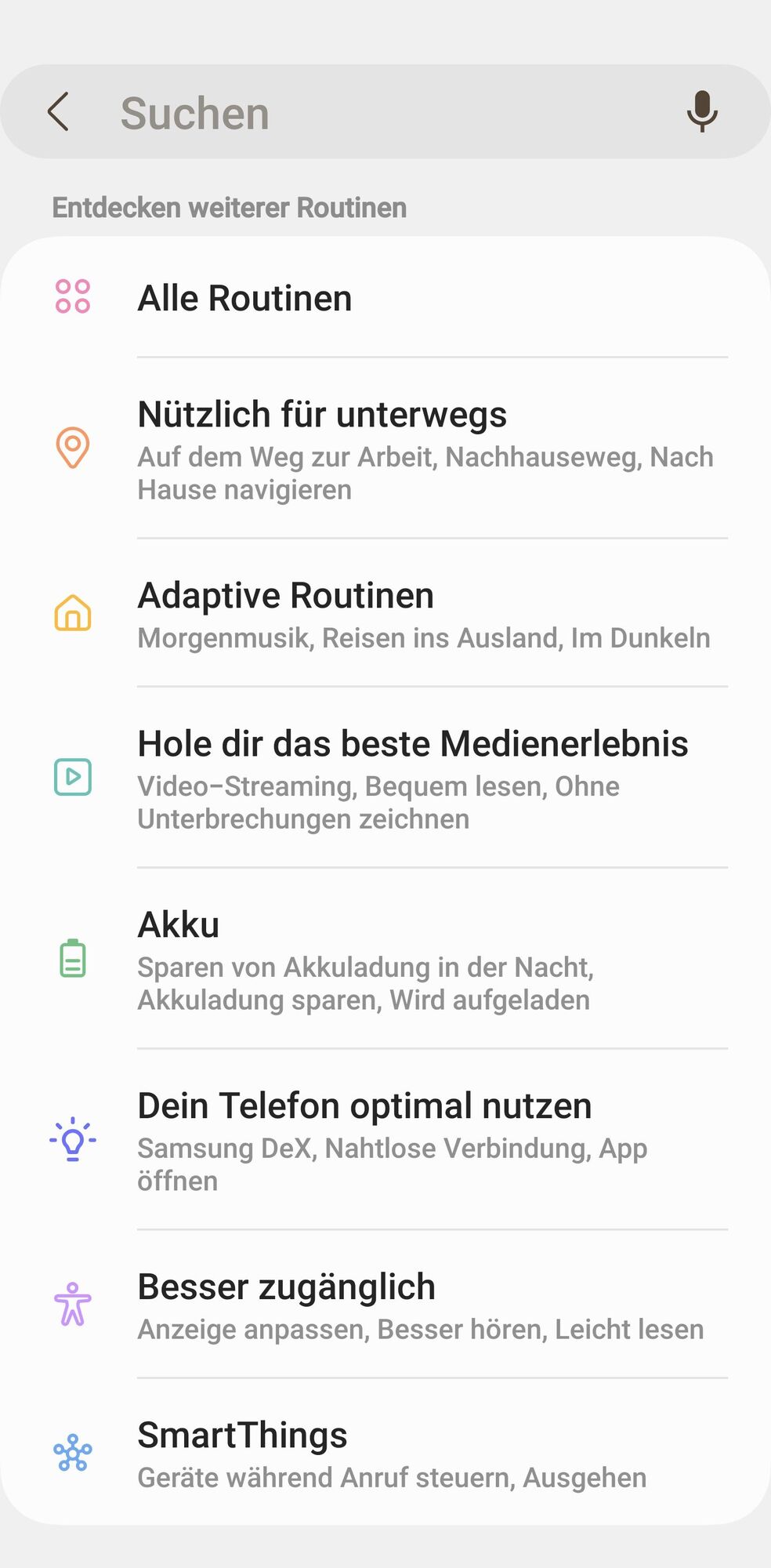
Task: Show Akku routines
Action: [384, 960]
